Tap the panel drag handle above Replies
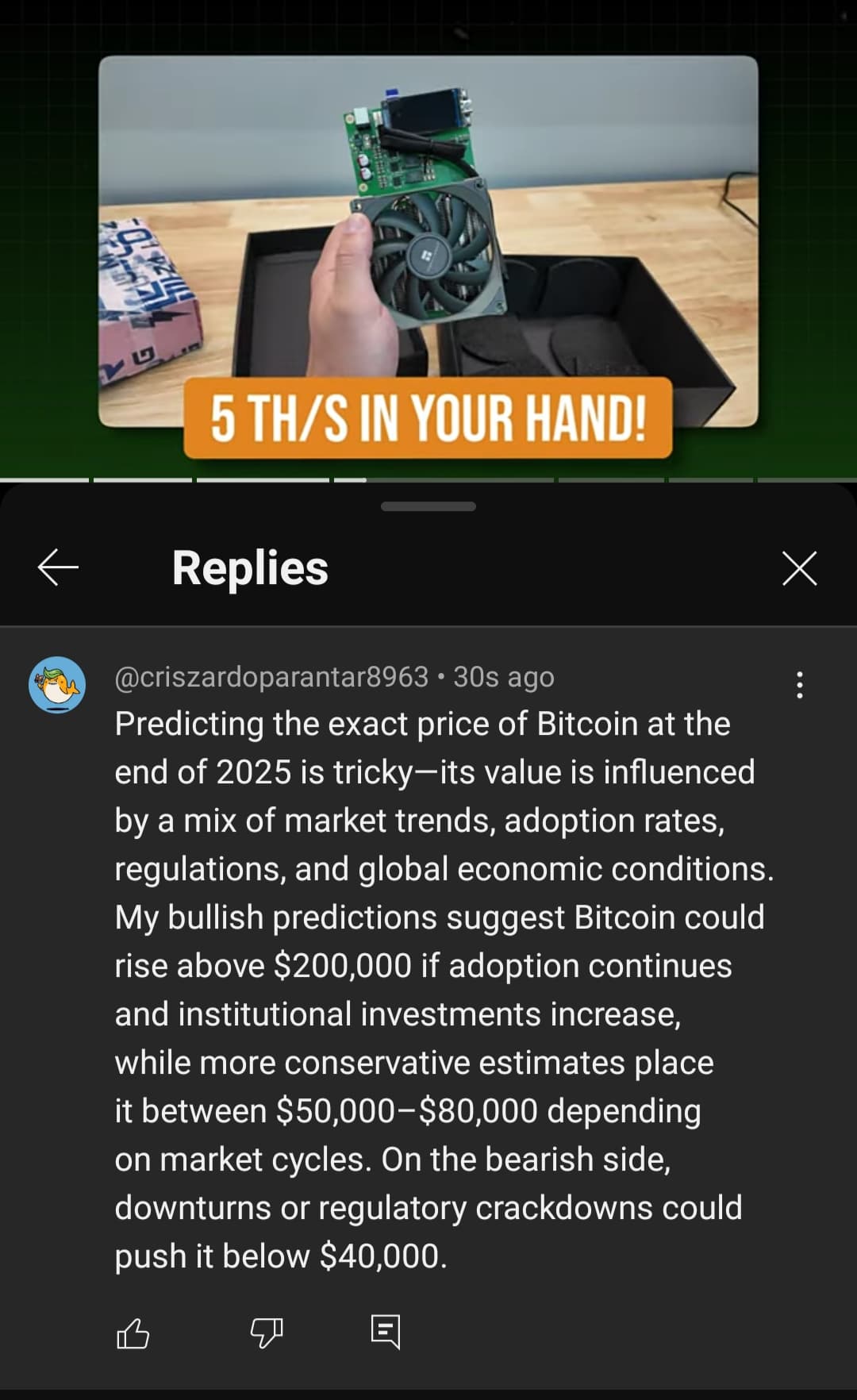Viewport: 857px width, 1400px height. (x=428, y=506)
